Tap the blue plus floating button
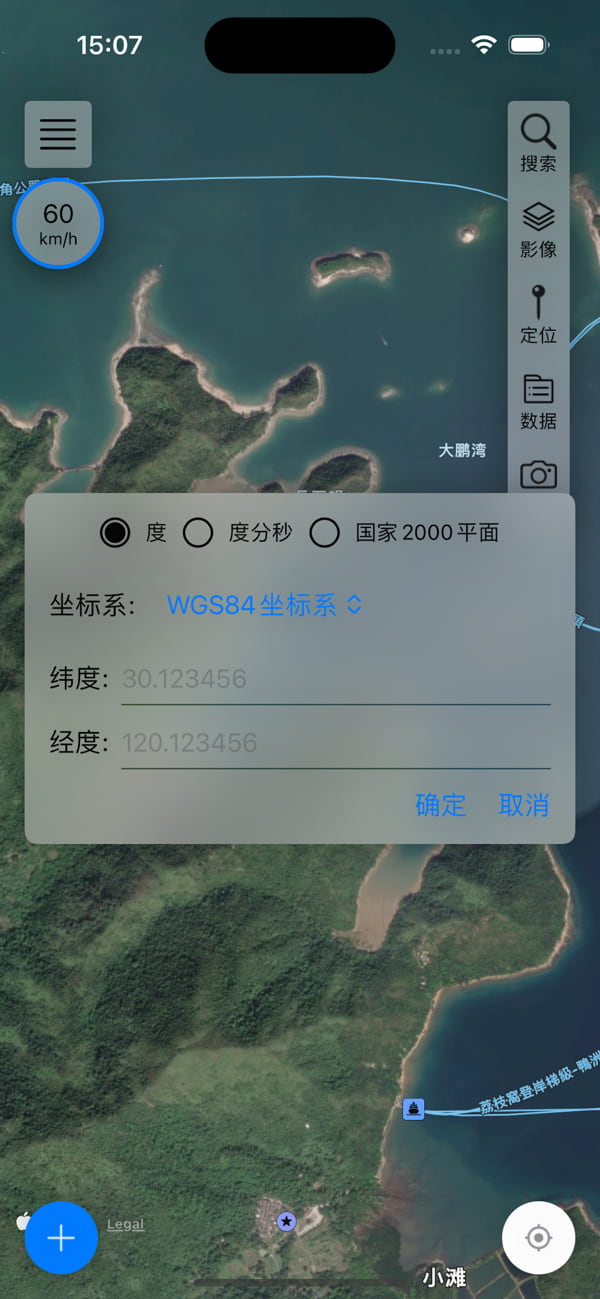The image size is (600, 1299). [61, 1237]
